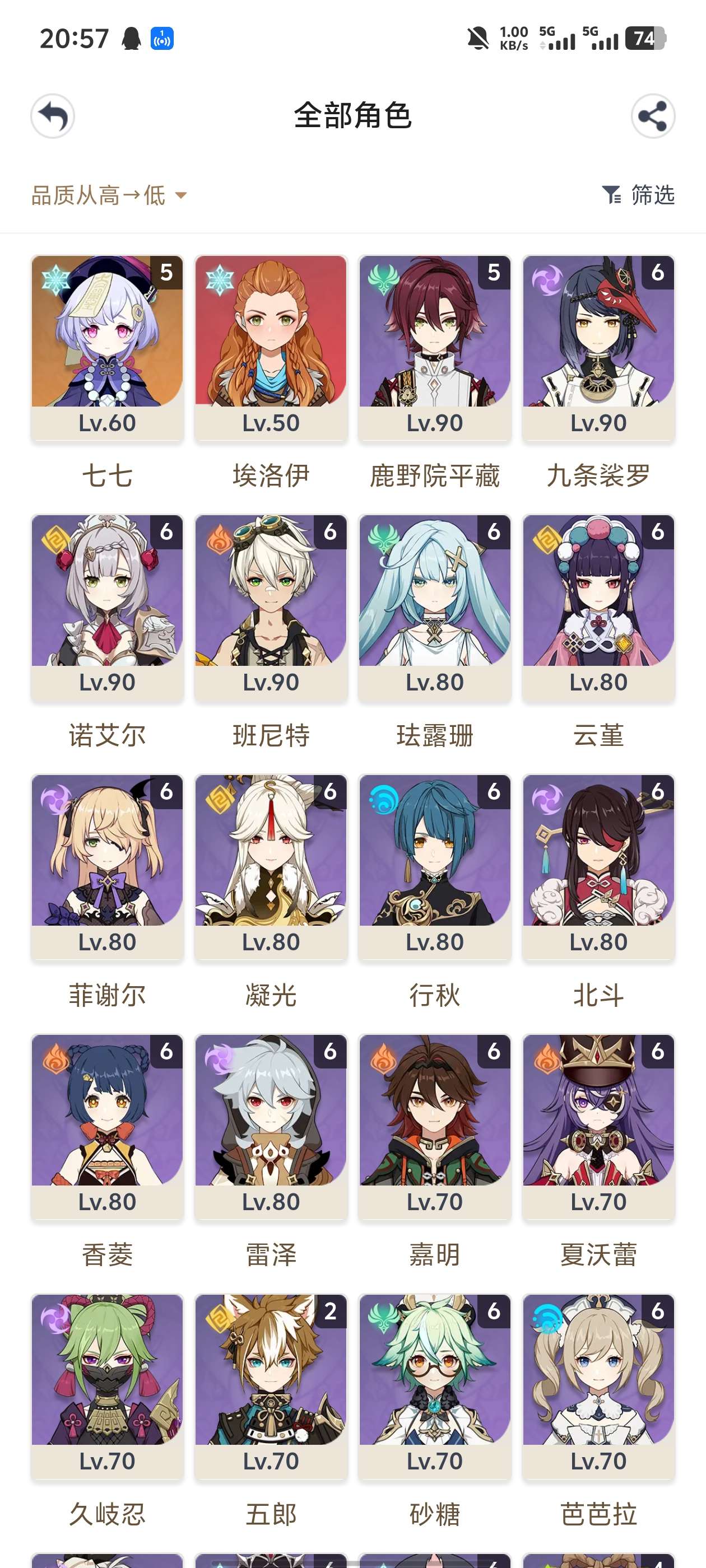View 诺艾尔 character details
This screenshot has height=1568, width=706.
pyautogui.click(x=107, y=607)
